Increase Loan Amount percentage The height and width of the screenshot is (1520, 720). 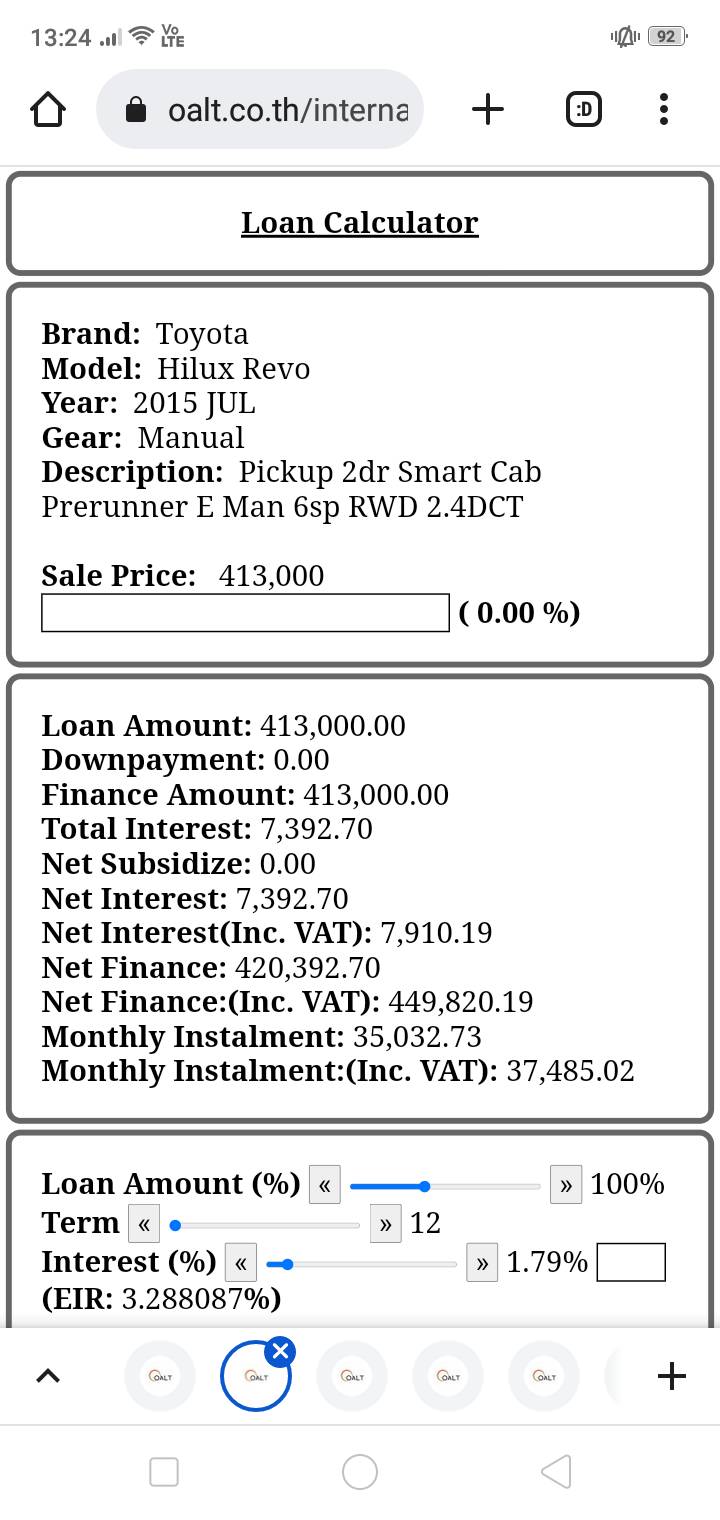point(566,1186)
